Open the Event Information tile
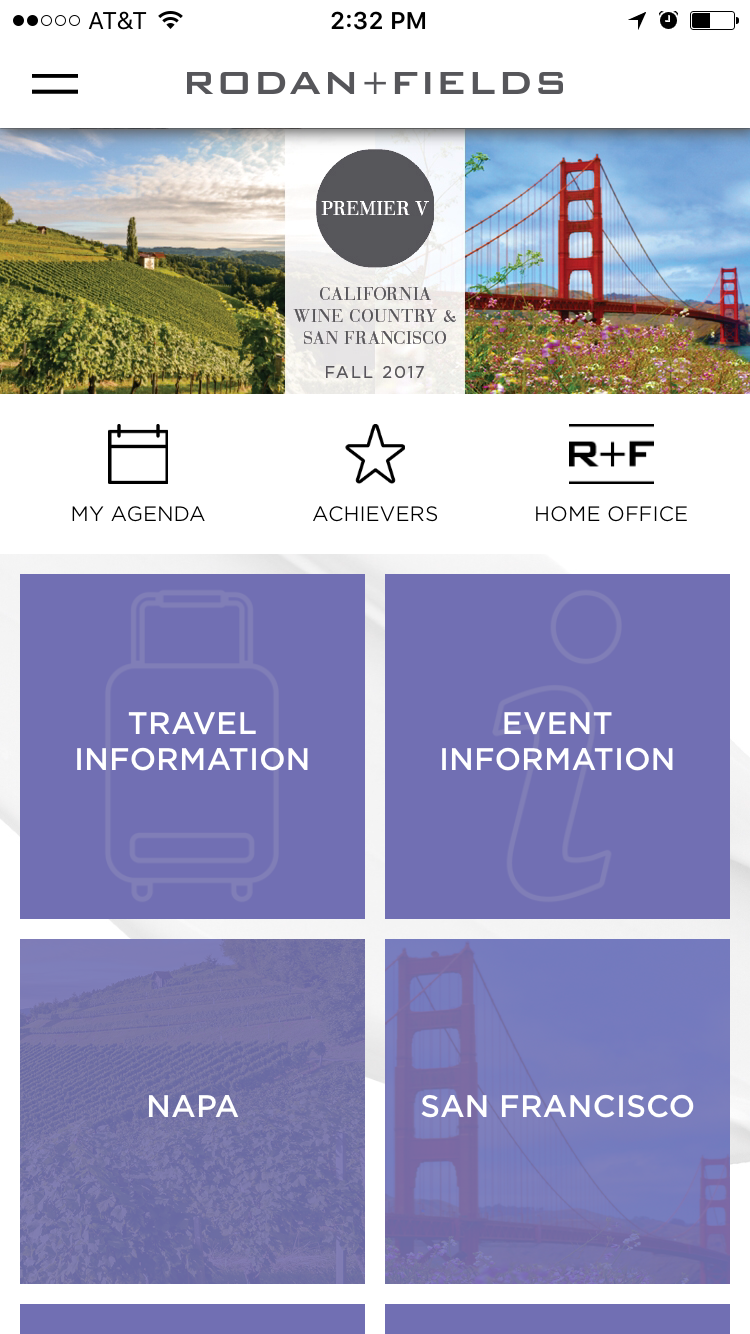 557,746
